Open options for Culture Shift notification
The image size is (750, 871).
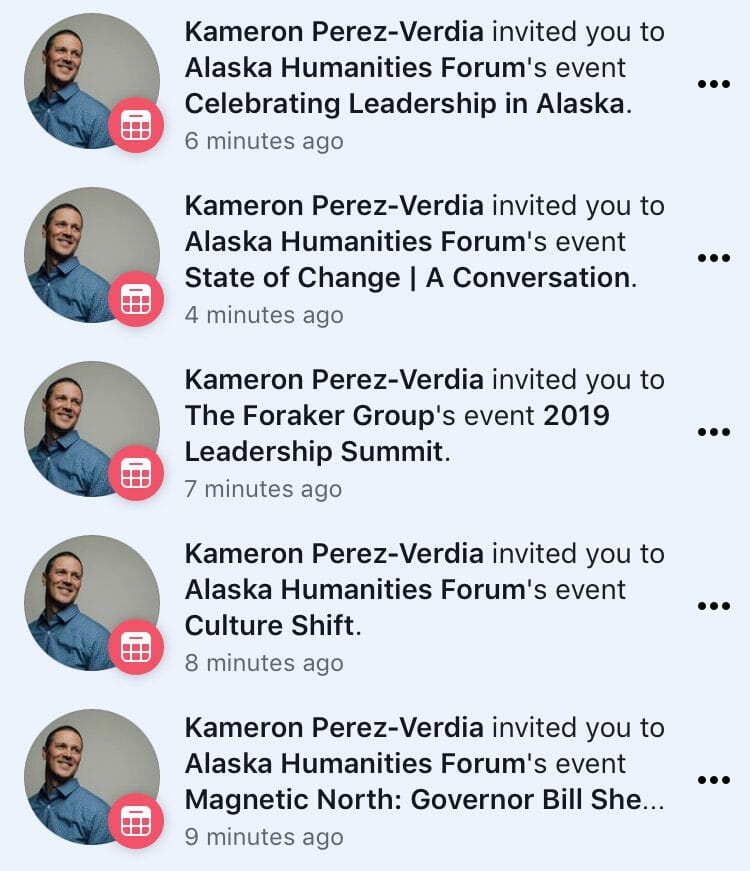tap(713, 606)
